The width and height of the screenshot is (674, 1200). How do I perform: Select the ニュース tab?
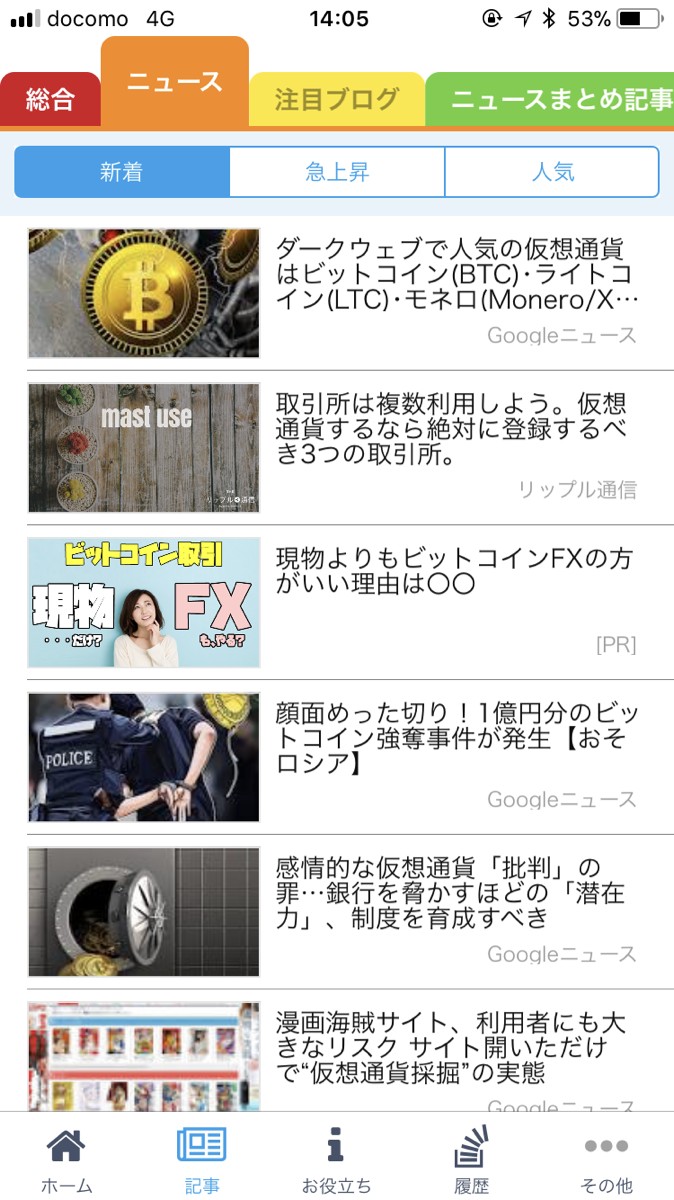(175, 83)
